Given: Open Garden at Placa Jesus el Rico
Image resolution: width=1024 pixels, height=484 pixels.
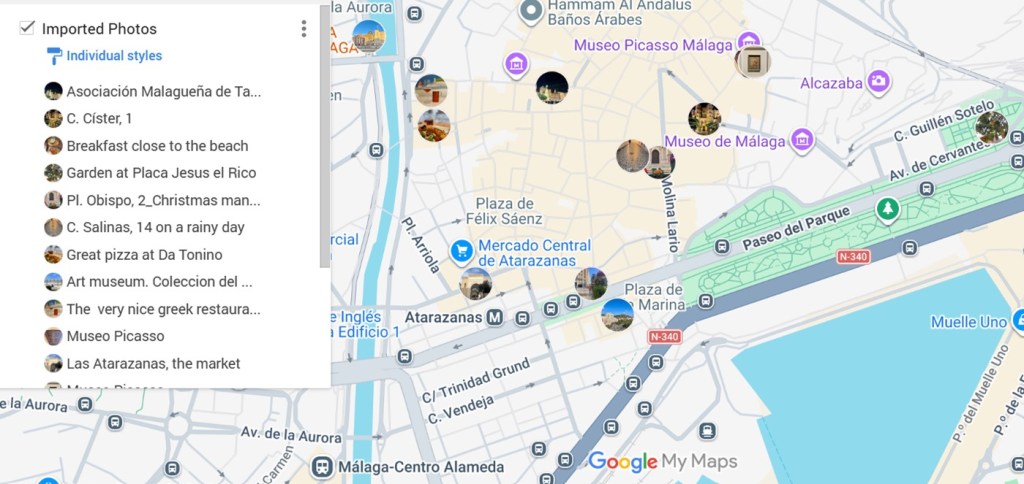Looking at the screenshot, I should pos(161,173).
